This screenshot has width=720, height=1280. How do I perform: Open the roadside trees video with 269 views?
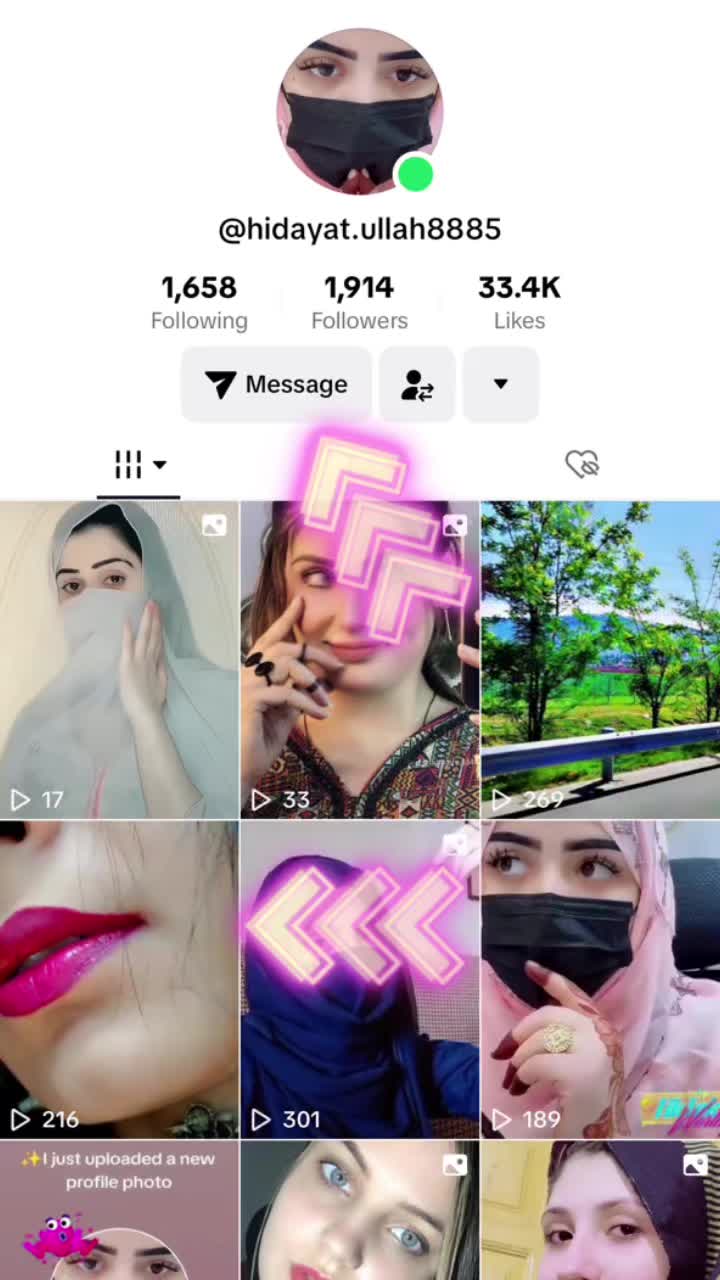pyautogui.click(x=600, y=660)
